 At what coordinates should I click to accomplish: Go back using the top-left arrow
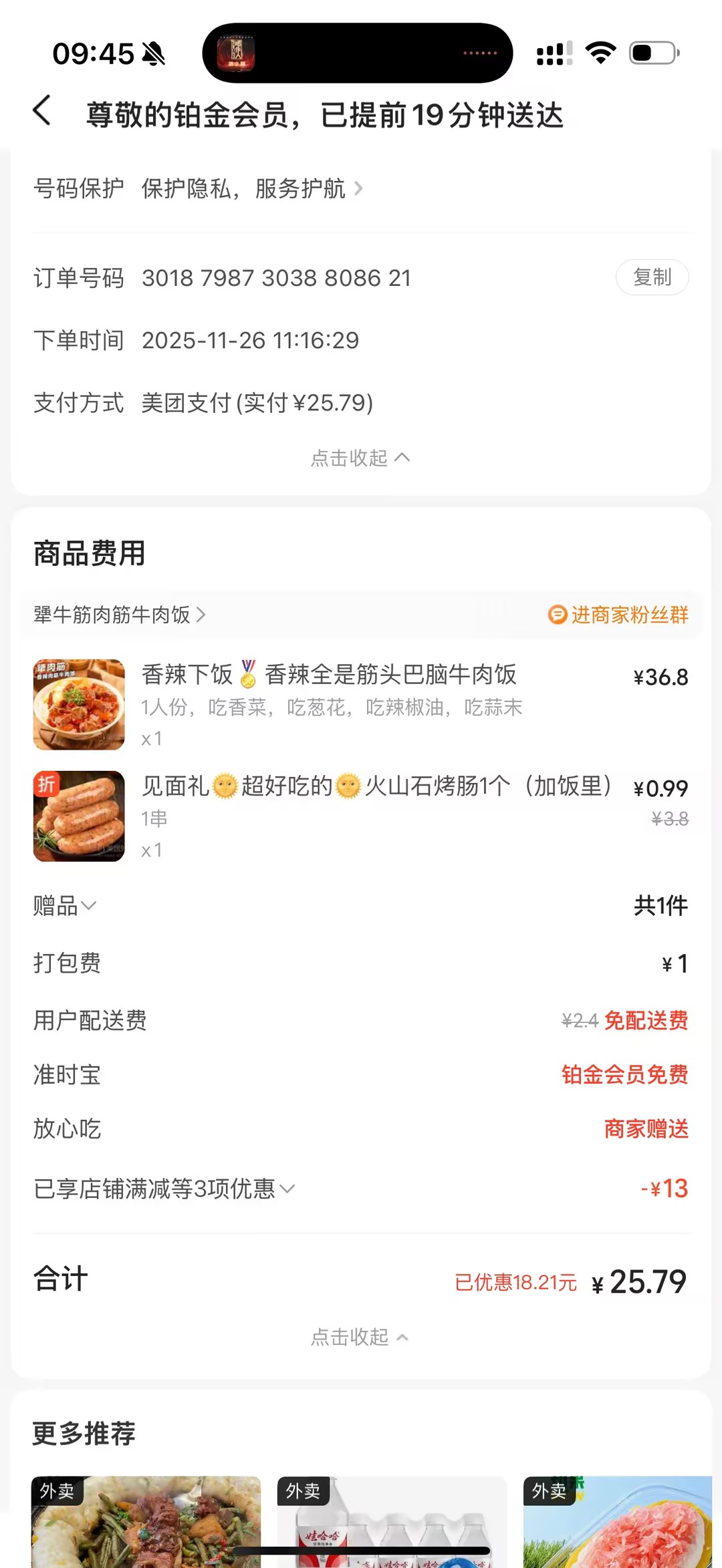coord(41,111)
